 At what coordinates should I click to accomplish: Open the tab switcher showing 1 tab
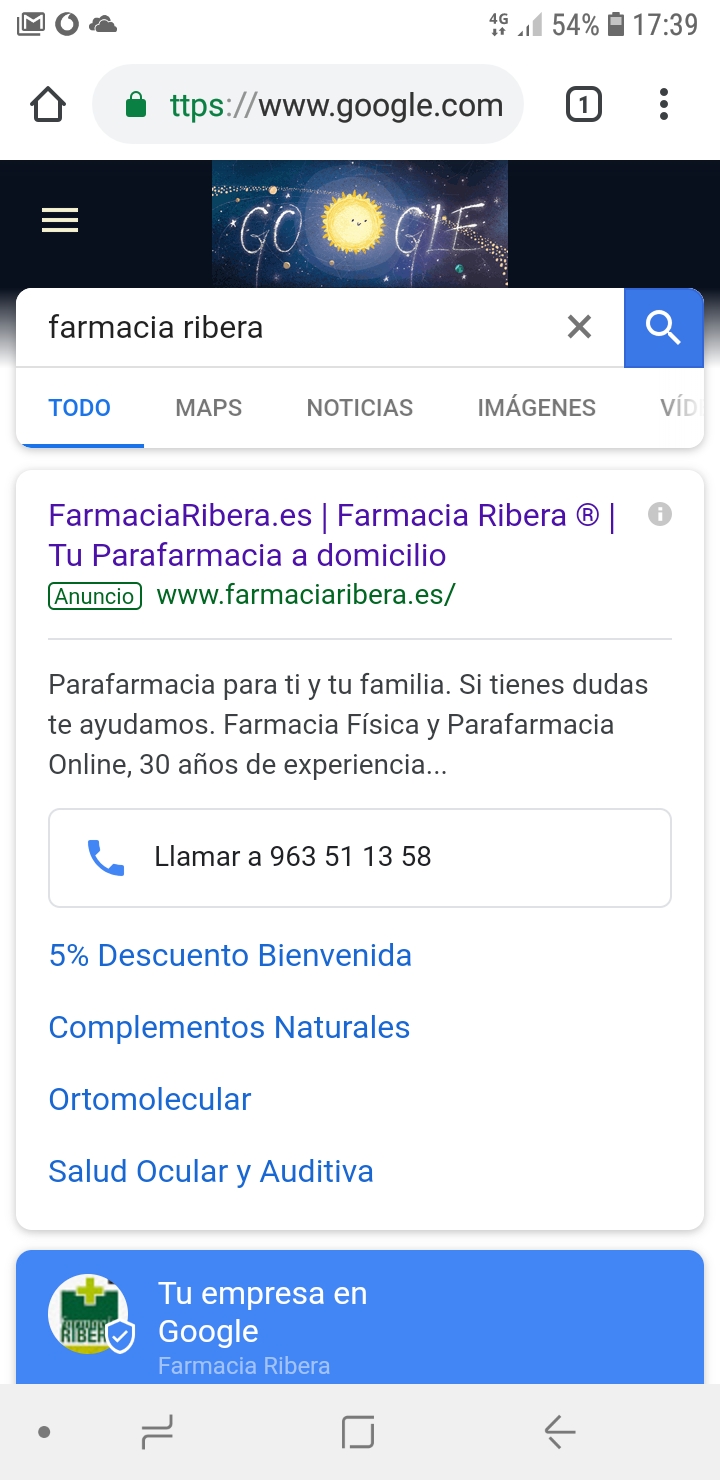click(x=584, y=105)
